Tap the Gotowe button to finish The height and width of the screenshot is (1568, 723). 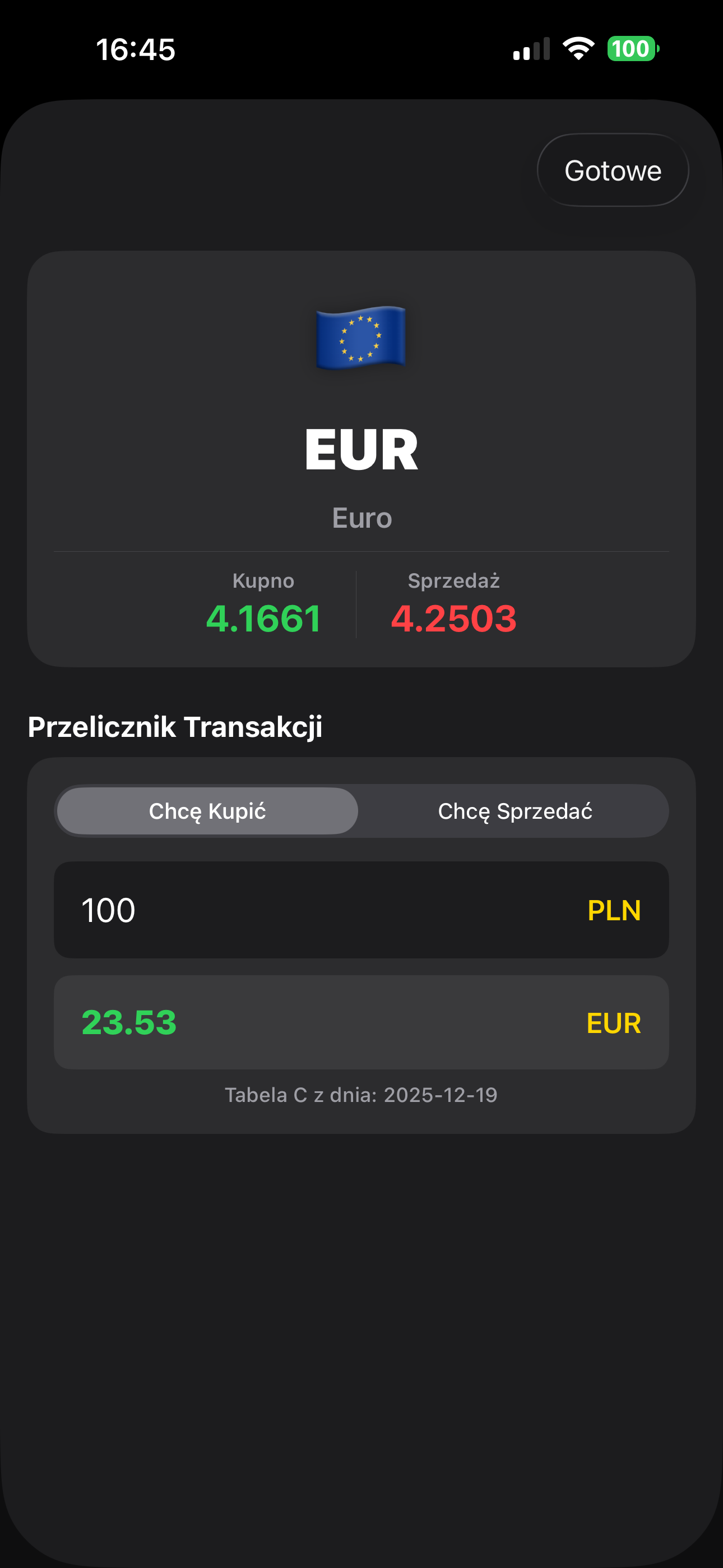point(612,170)
